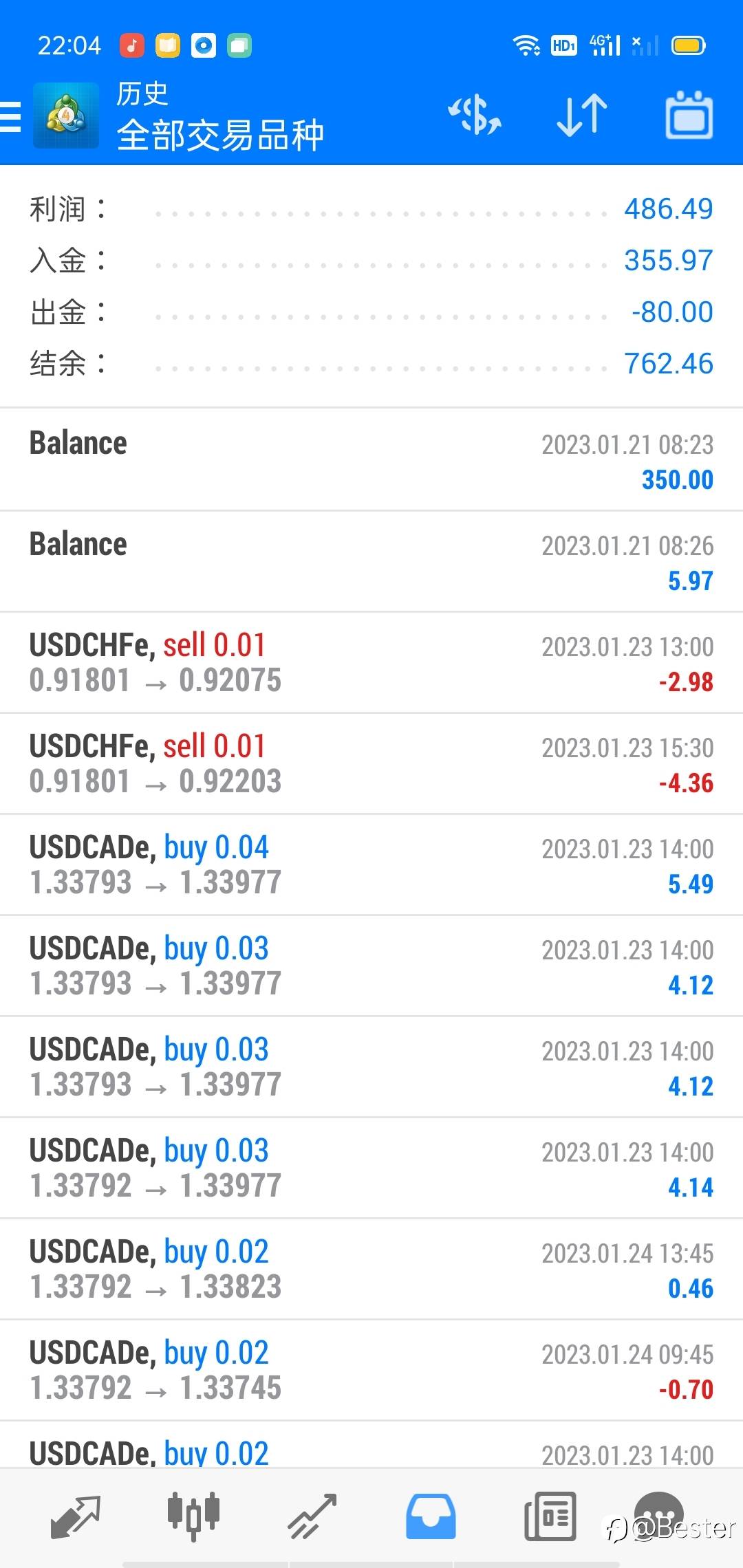The image size is (743, 1568).
Task: Select the History inbox tab
Action: 431,1516
